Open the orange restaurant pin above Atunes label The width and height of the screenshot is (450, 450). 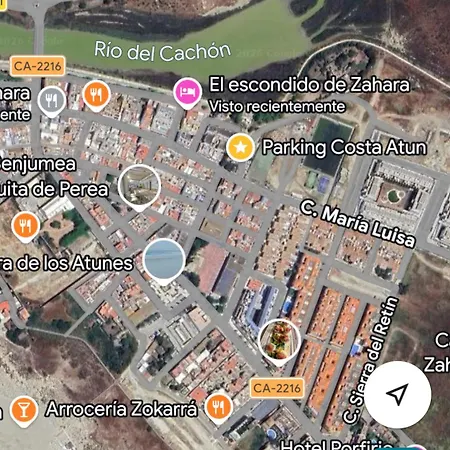click(25, 226)
